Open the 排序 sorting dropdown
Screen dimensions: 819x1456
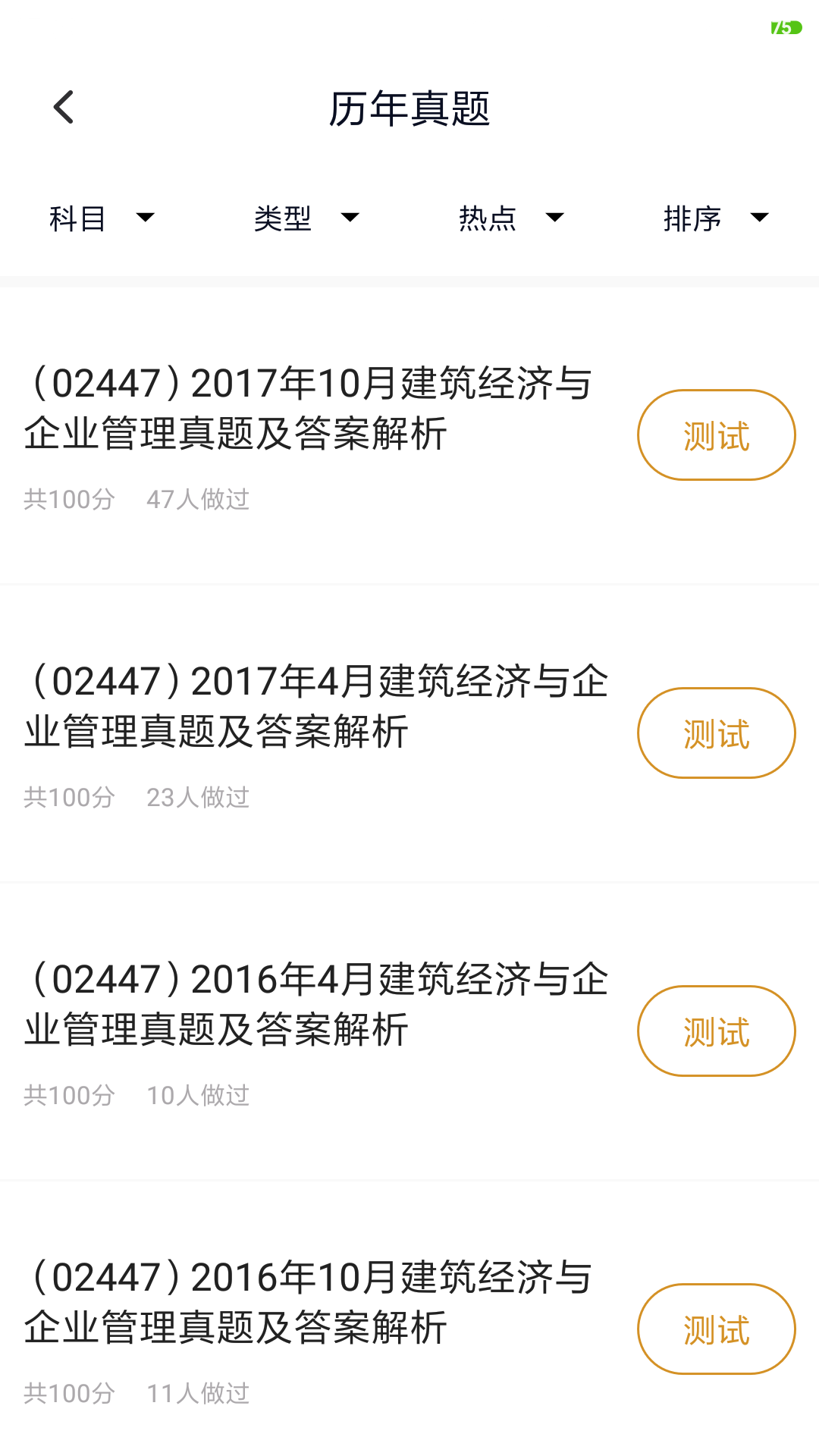coord(716,218)
